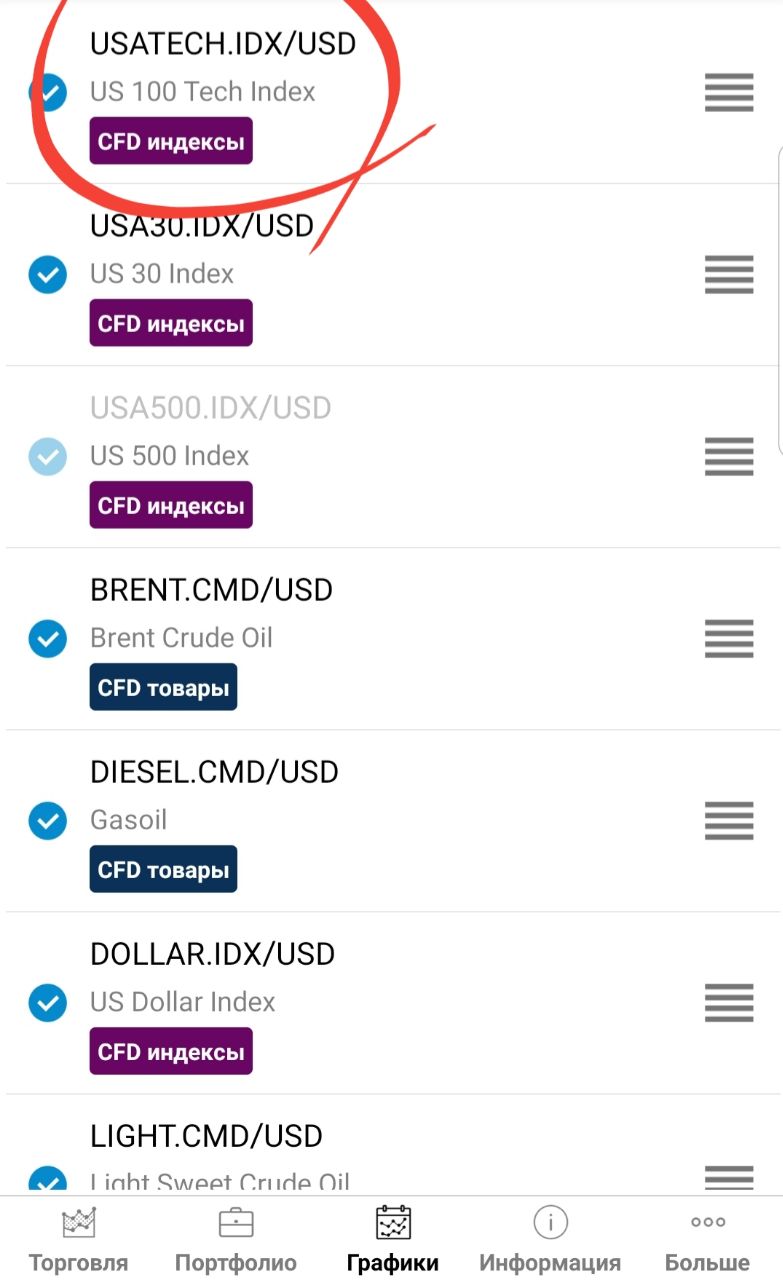The height and width of the screenshot is (1280, 783).
Task: Tap the reorder handle for DOLLAR.IDX/USD
Action: (729, 1002)
